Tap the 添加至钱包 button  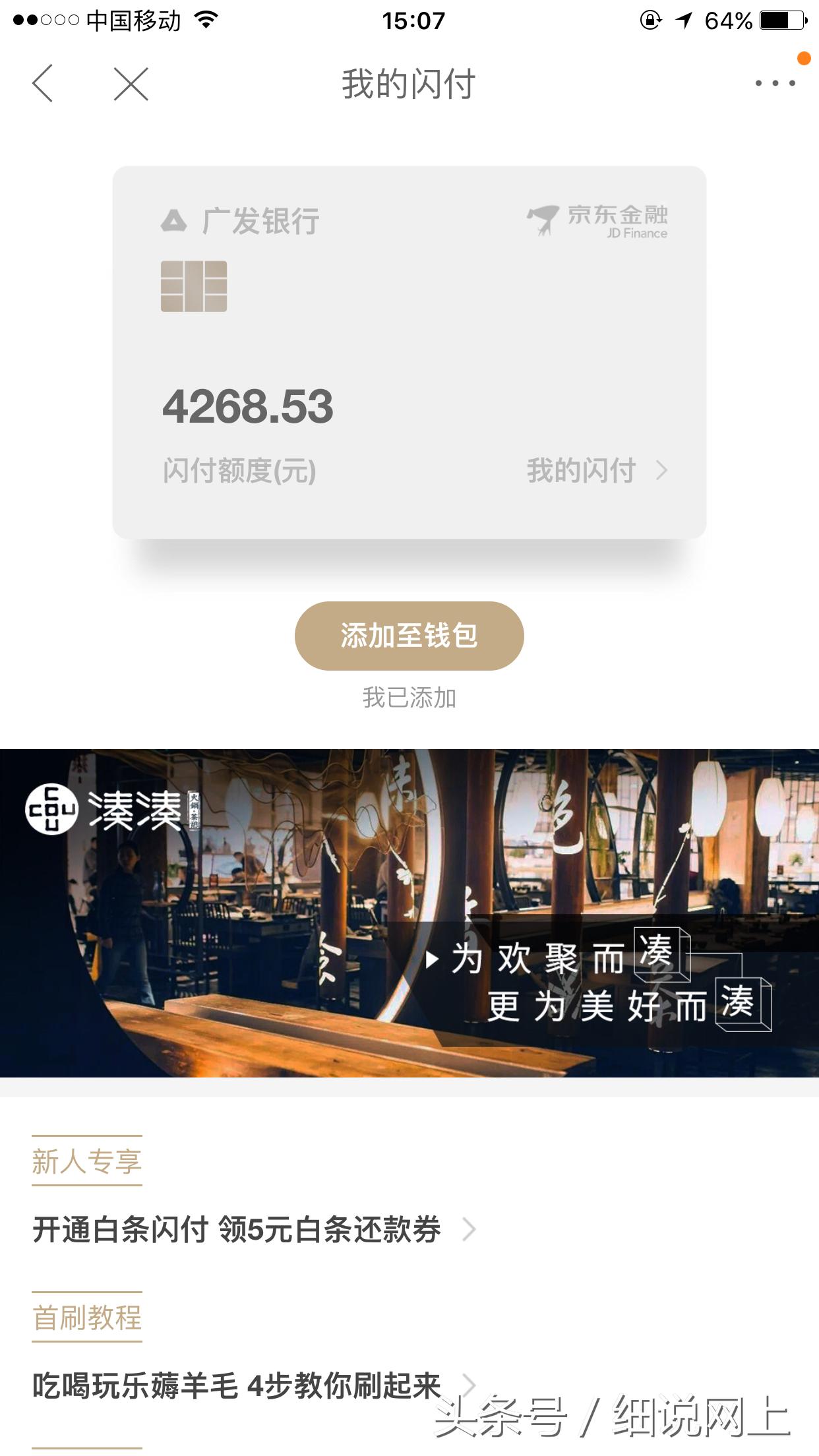click(408, 635)
